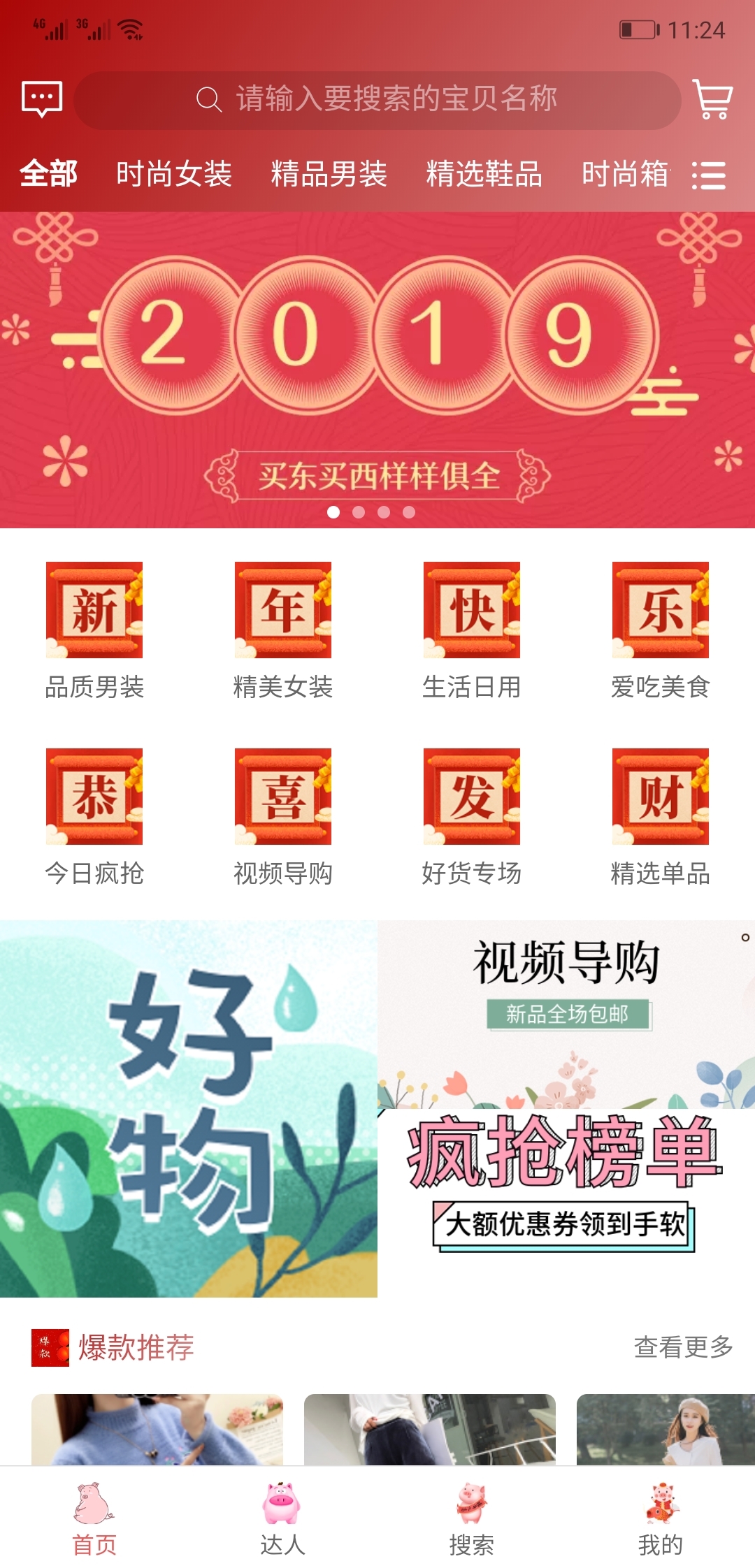755x1568 pixels.
Task: Open the 好物 promotional tile
Action: pos(189,1108)
